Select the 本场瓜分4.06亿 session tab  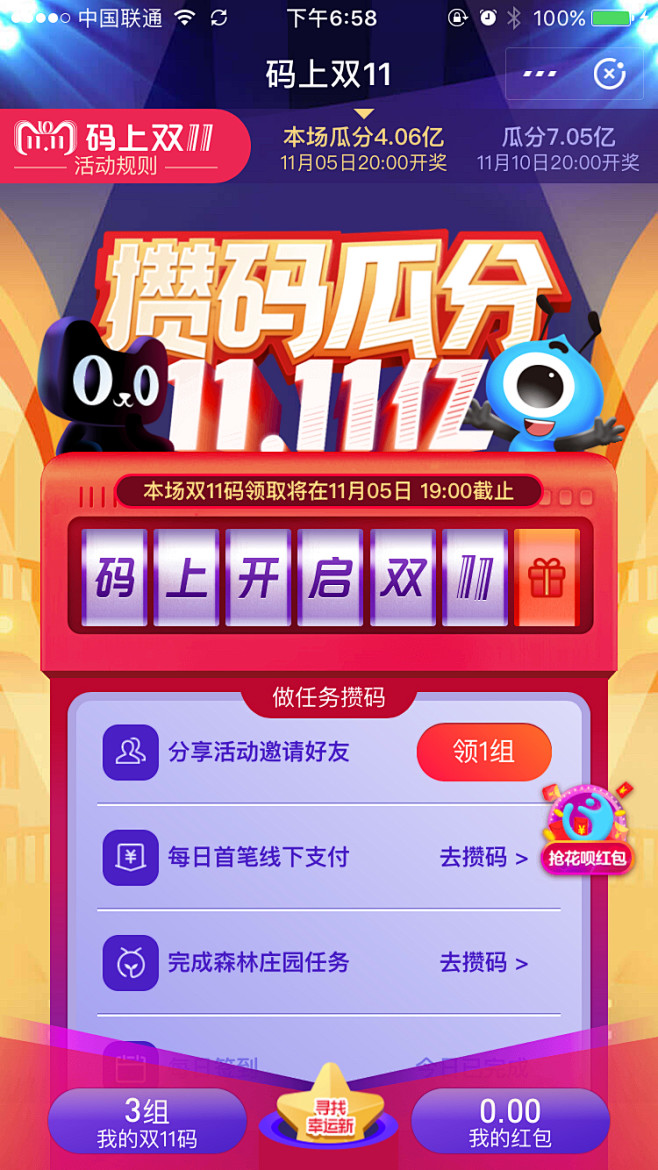click(x=363, y=148)
